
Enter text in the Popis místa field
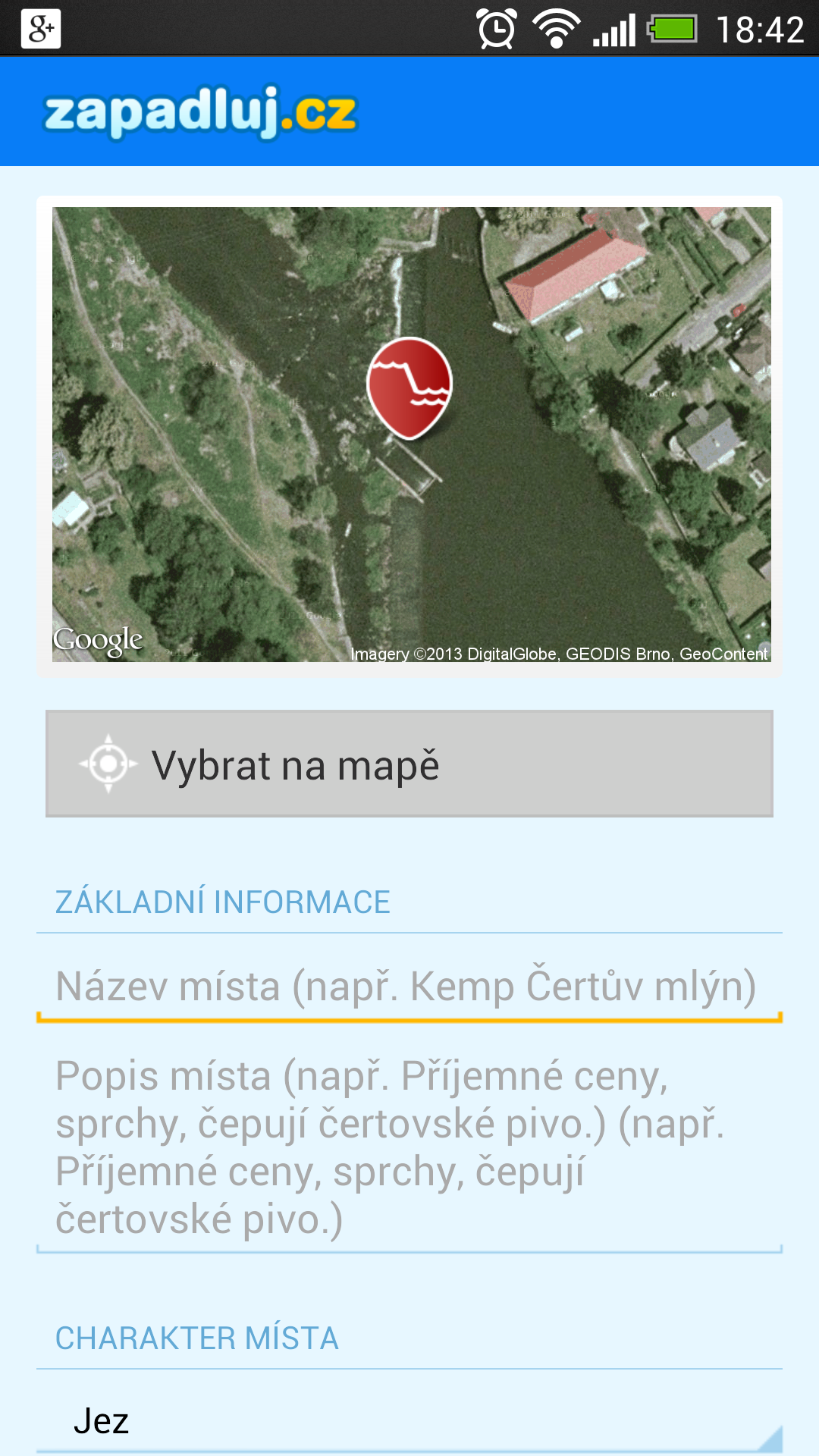pos(409,1147)
